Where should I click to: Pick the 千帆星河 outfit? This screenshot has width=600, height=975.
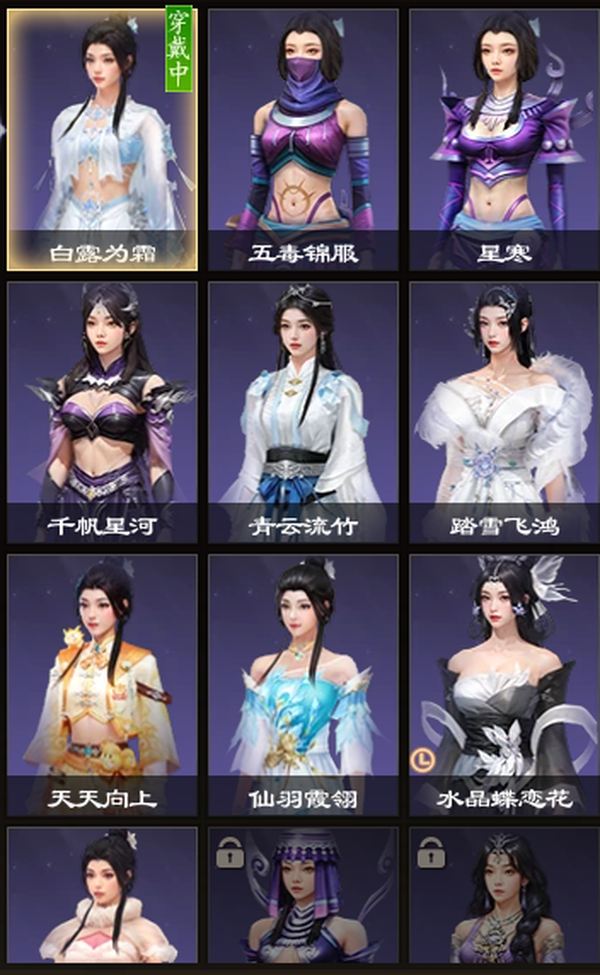pos(102,413)
